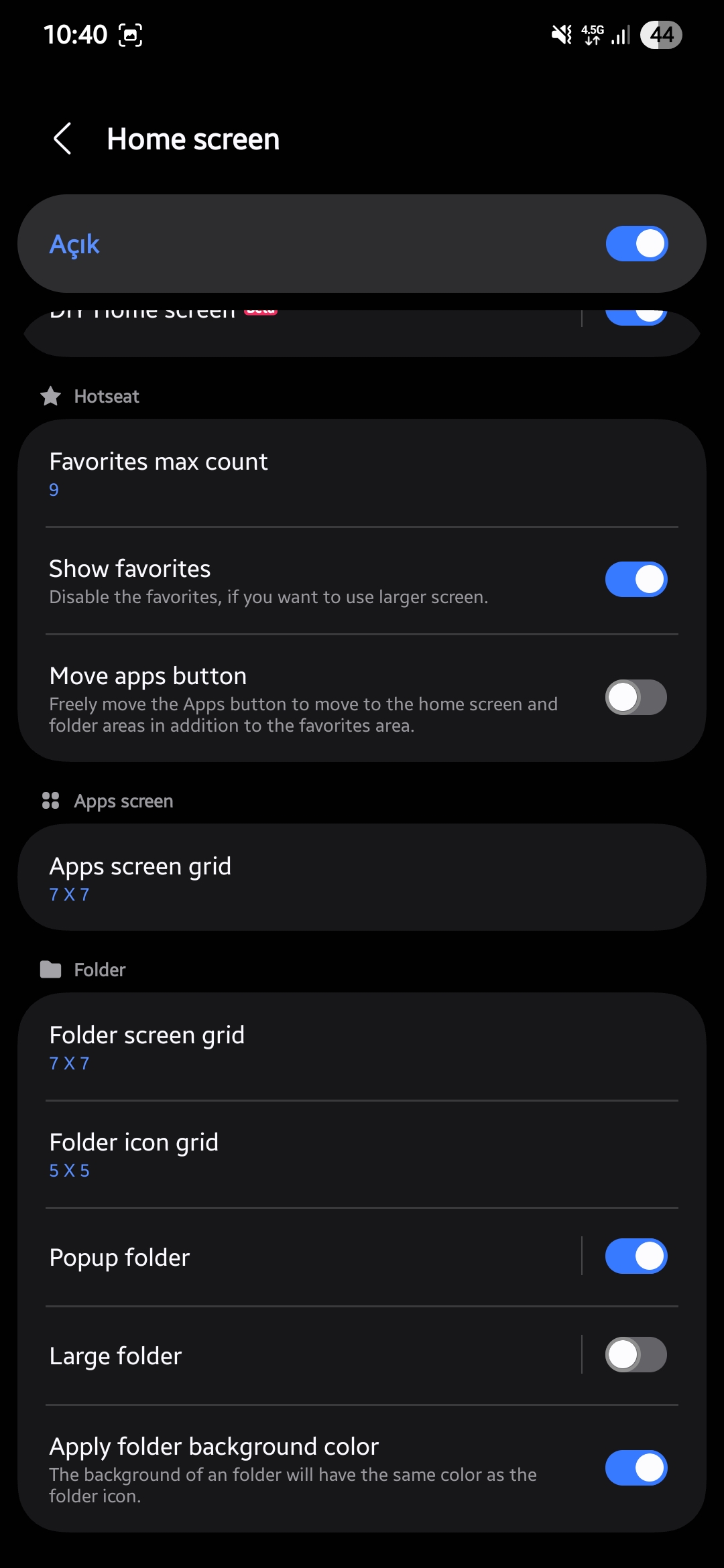Open Large folder settings
724x1568 pixels.
tap(300, 1356)
